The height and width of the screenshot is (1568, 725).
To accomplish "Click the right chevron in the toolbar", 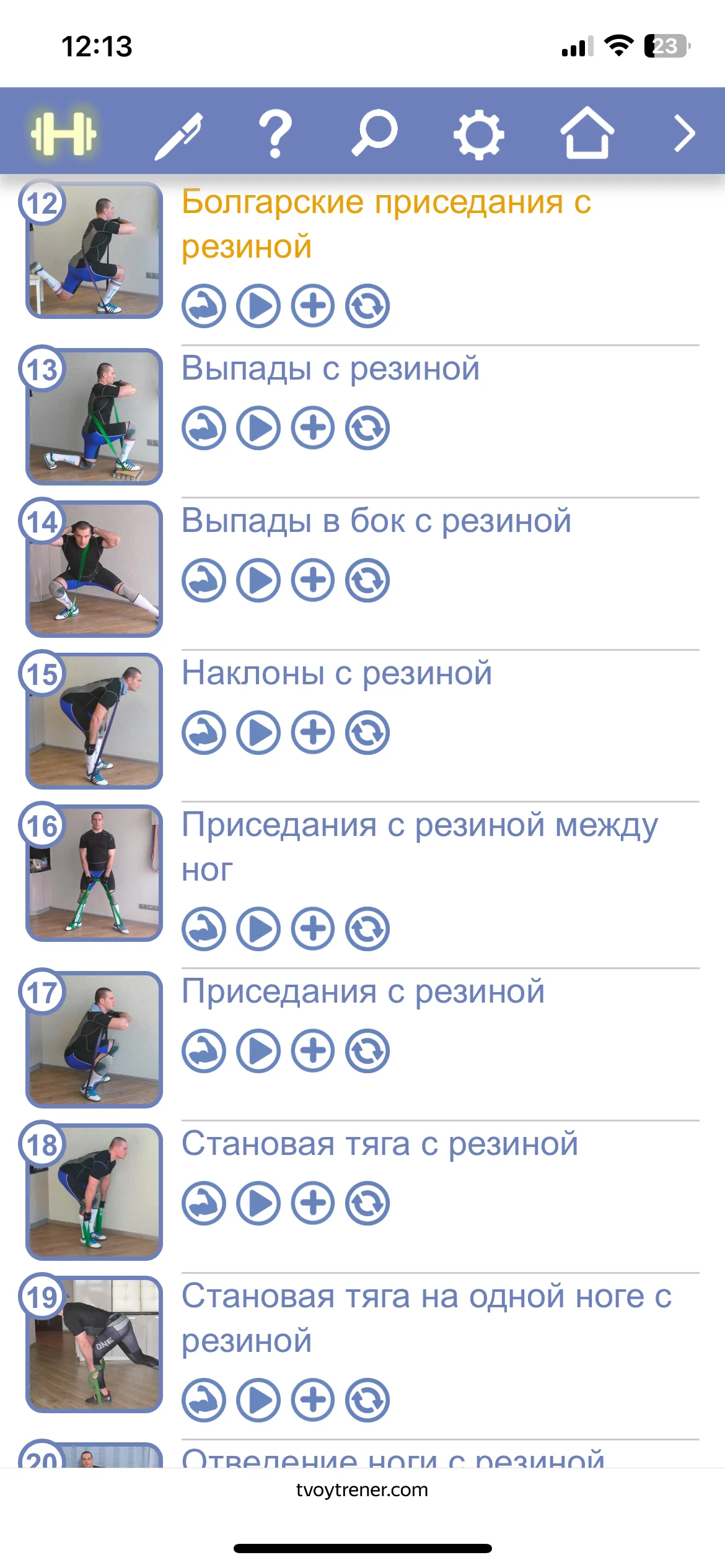I will click(684, 132).
